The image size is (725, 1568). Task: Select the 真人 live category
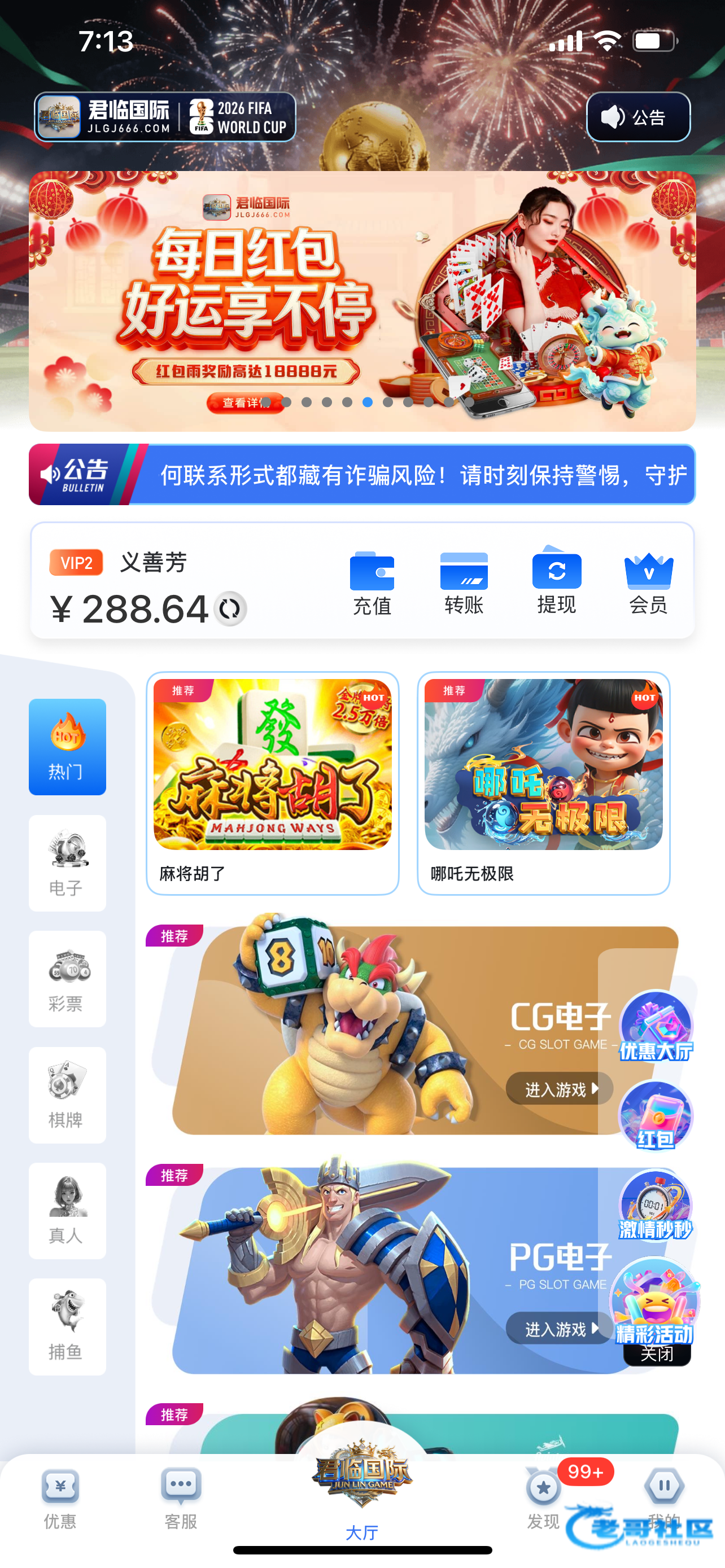click(x=67, y=1211)
